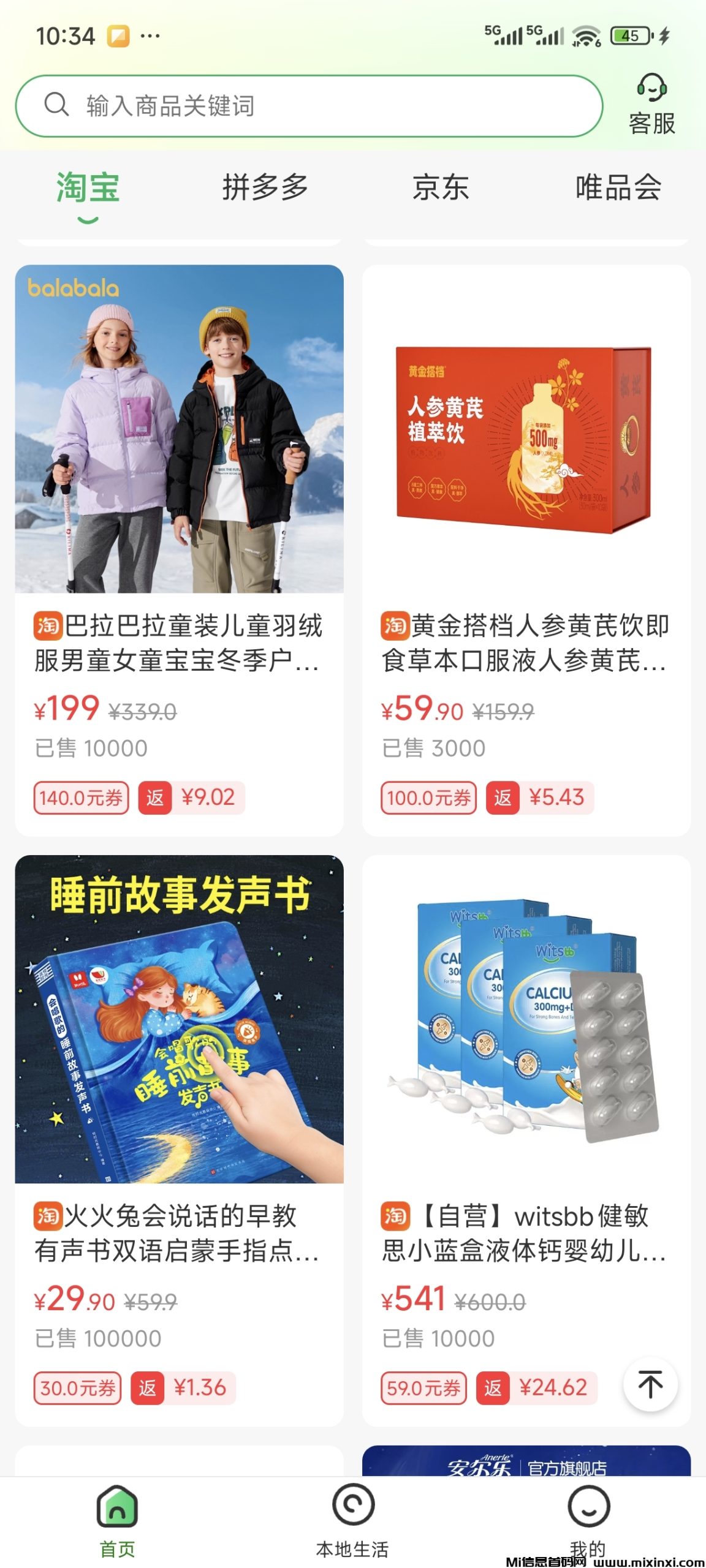Image resolution: width=706 pixels, height=1568 pixels.
Task: Tap the back-to-top arrow button
Action: [650, 1384]
